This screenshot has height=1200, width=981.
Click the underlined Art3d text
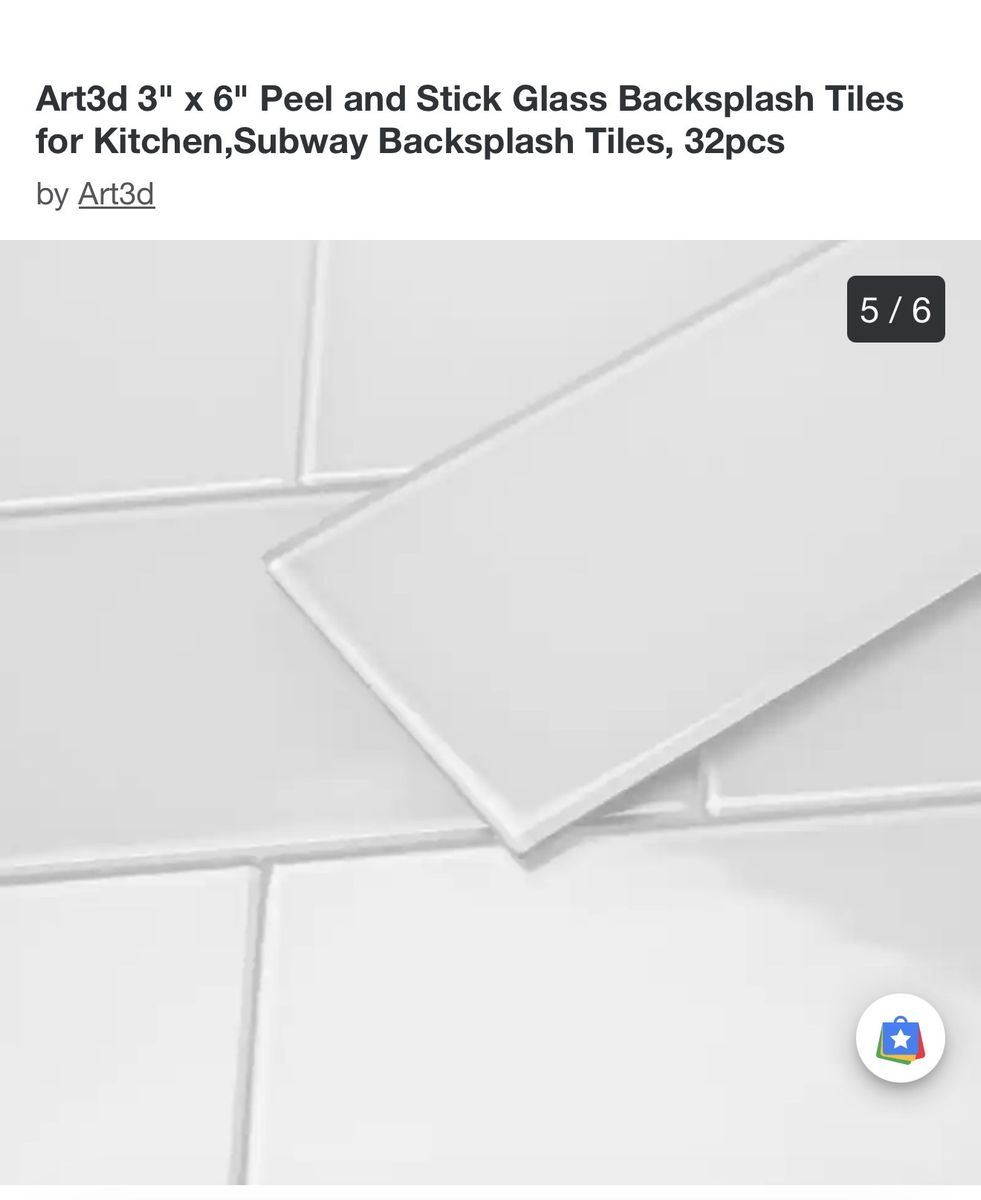click(x=116, y=194)
